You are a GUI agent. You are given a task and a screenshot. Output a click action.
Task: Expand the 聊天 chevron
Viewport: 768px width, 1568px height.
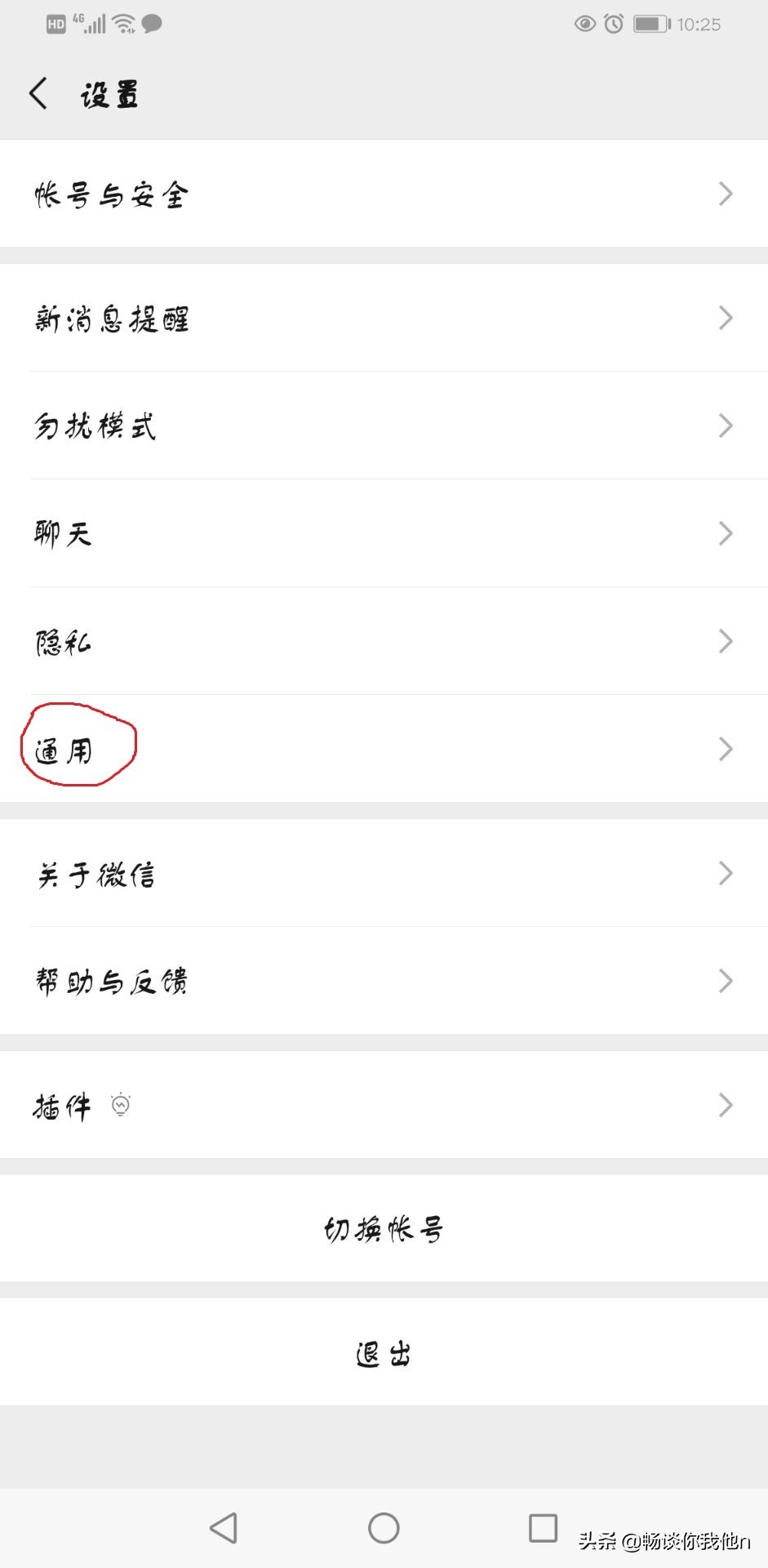pos(725,533)
